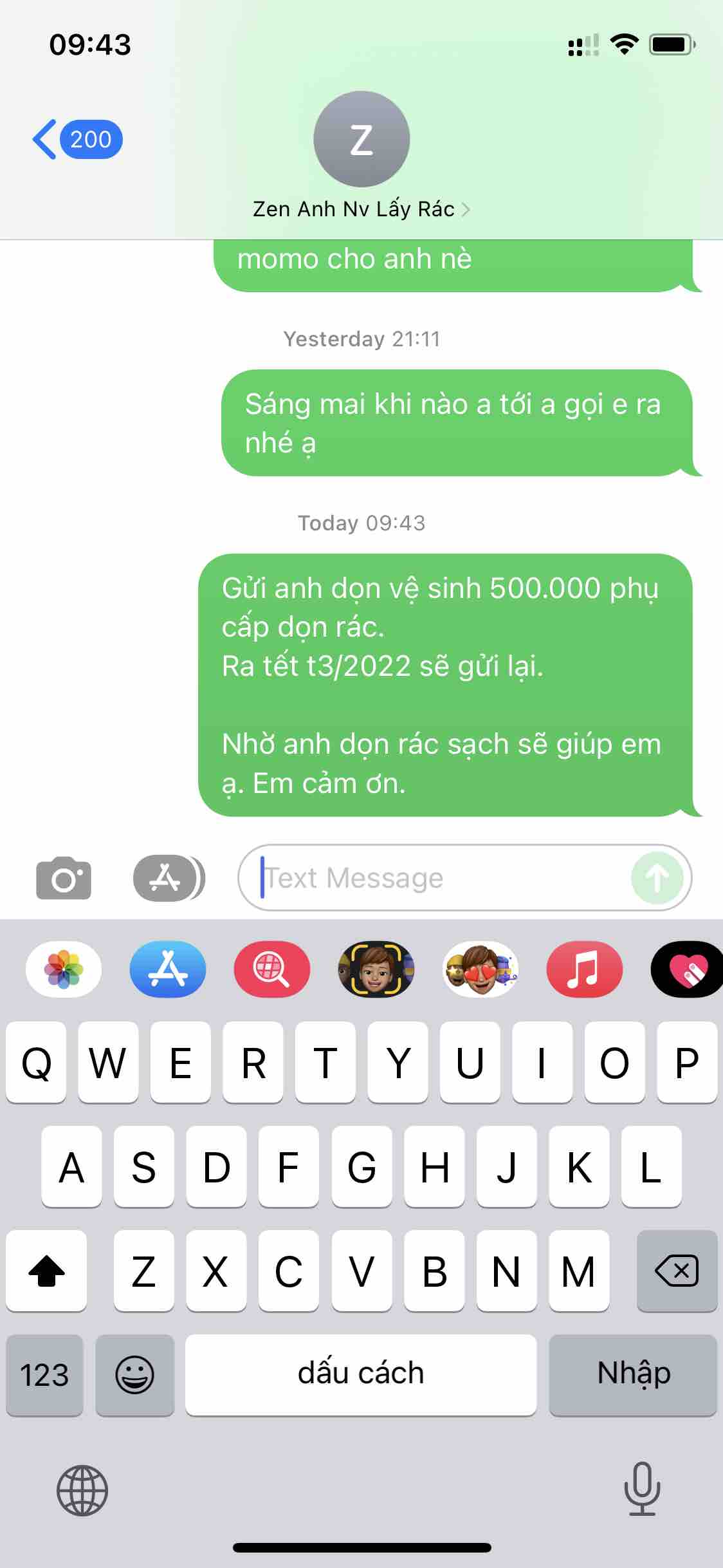Tap the backspace key
This screenshot has width=723, height=1568.
coord(676,1271)
